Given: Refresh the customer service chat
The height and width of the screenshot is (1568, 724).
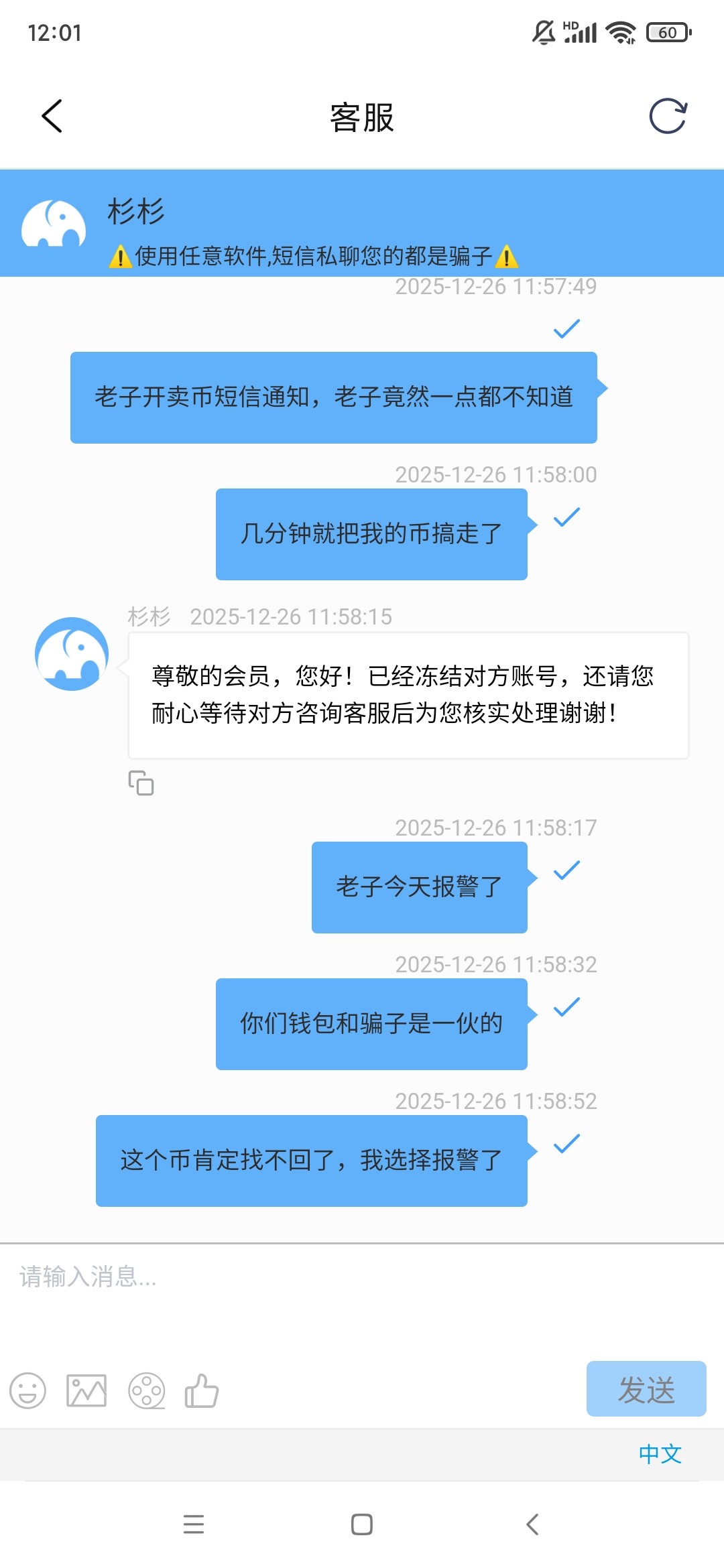Looking at the screenshot, I should pyautogui.click(x=668, y=117).
